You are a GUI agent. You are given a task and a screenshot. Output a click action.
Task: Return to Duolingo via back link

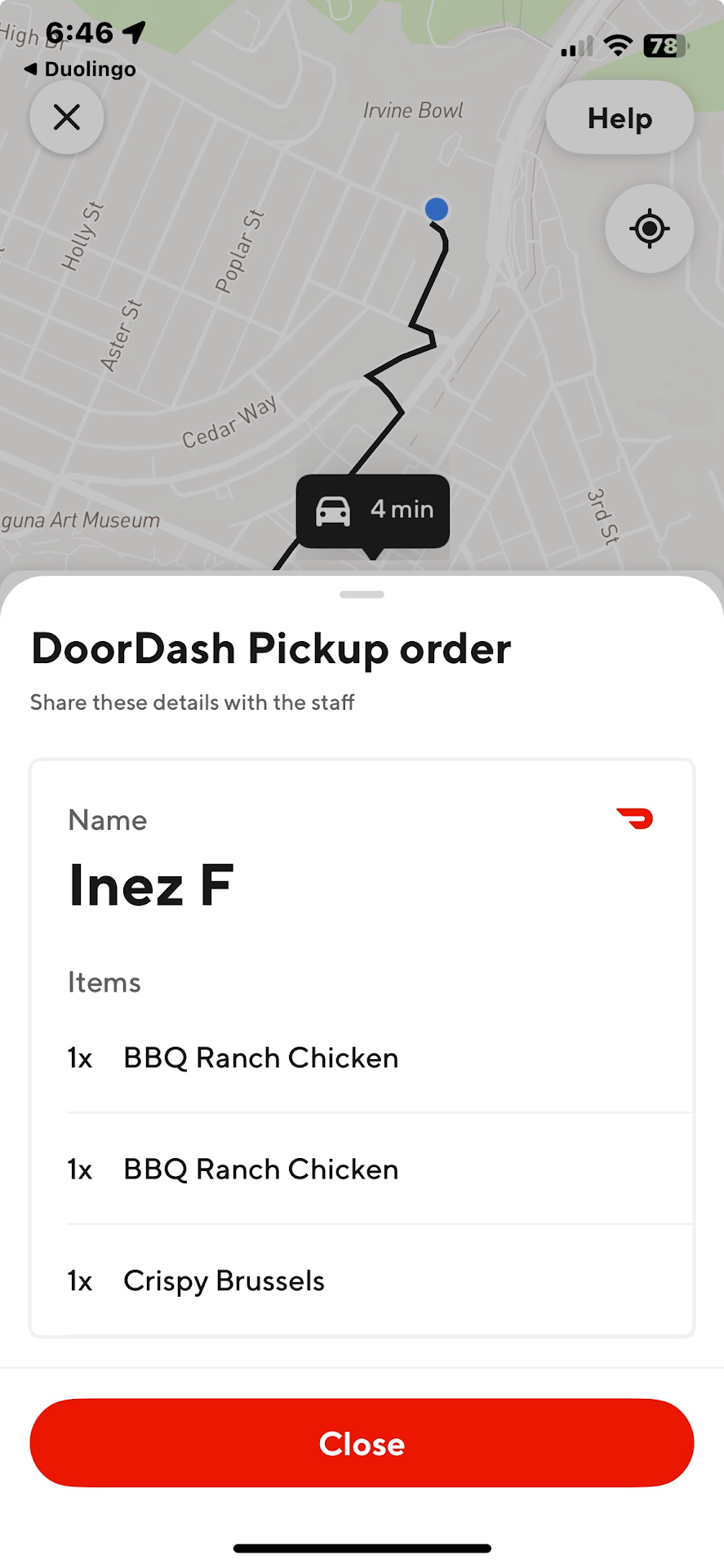point(80,69)
